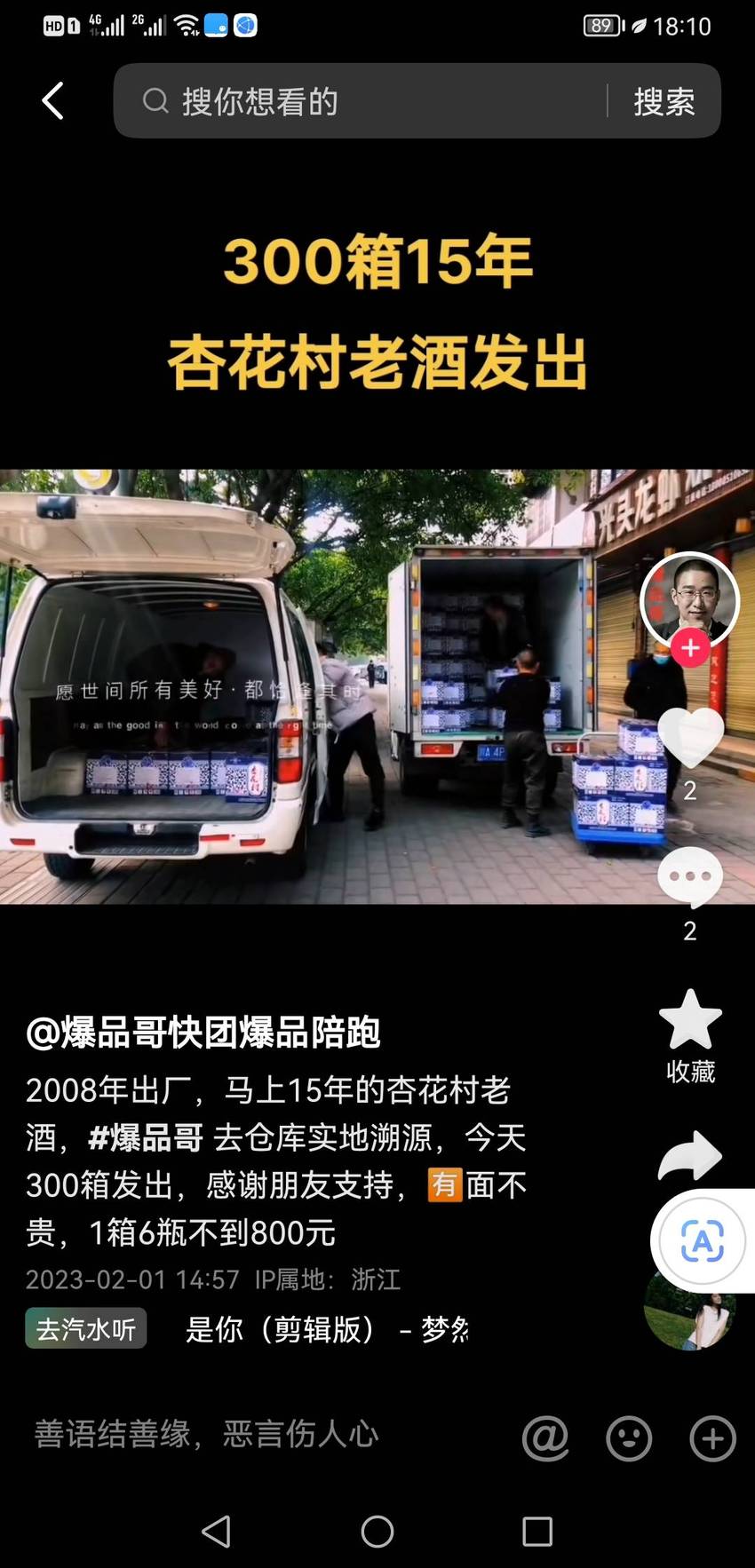Viewport: 755px width, 1568px height.
Task: Go back using the top-left arrow
Action: click(x=53, y=100)
